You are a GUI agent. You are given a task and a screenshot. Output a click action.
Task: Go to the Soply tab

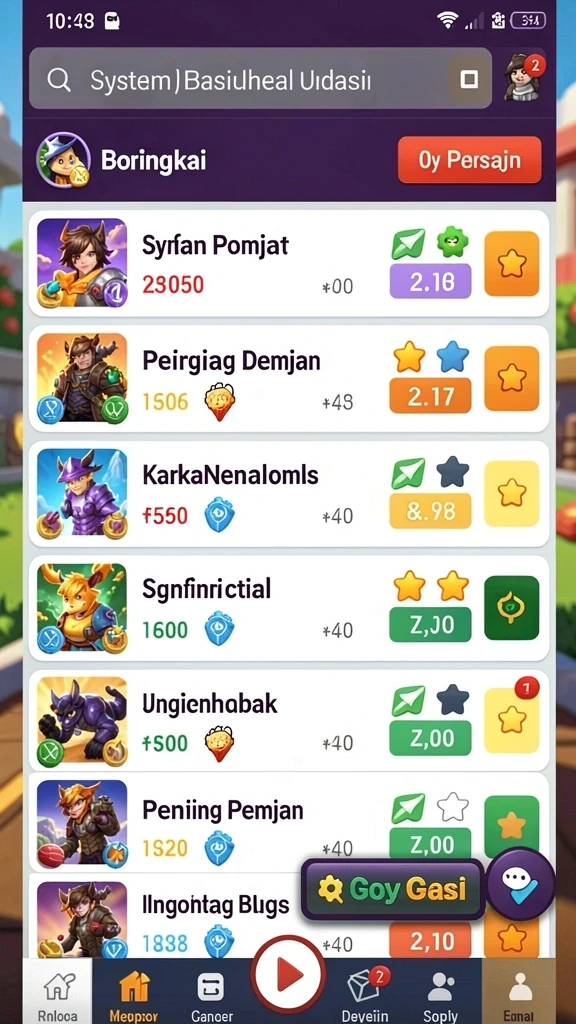[x=440, y=992]
